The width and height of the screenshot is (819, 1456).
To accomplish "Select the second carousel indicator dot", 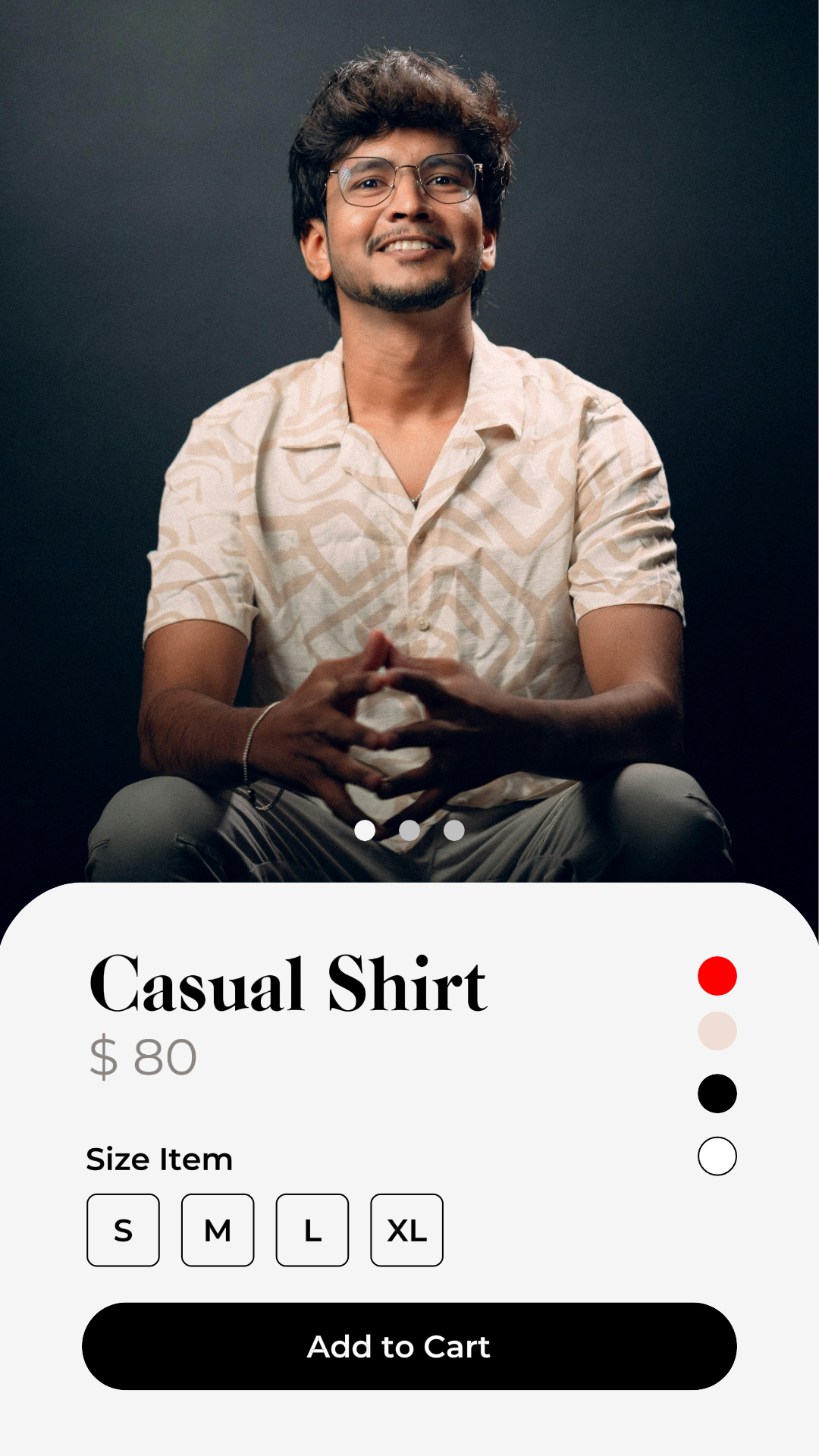I will [410, 832].
